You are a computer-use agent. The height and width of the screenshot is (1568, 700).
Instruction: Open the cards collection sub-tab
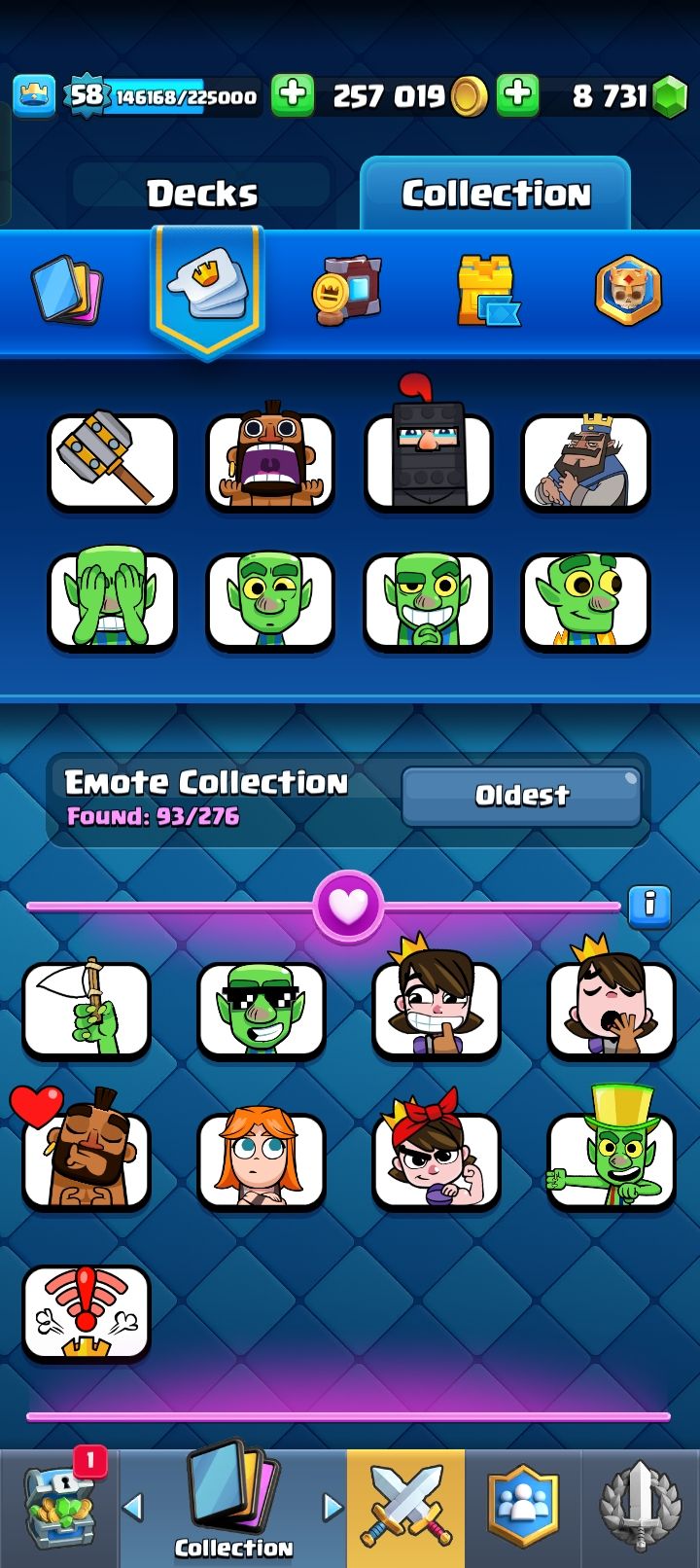pyautogui.click(x=67, y=290)
